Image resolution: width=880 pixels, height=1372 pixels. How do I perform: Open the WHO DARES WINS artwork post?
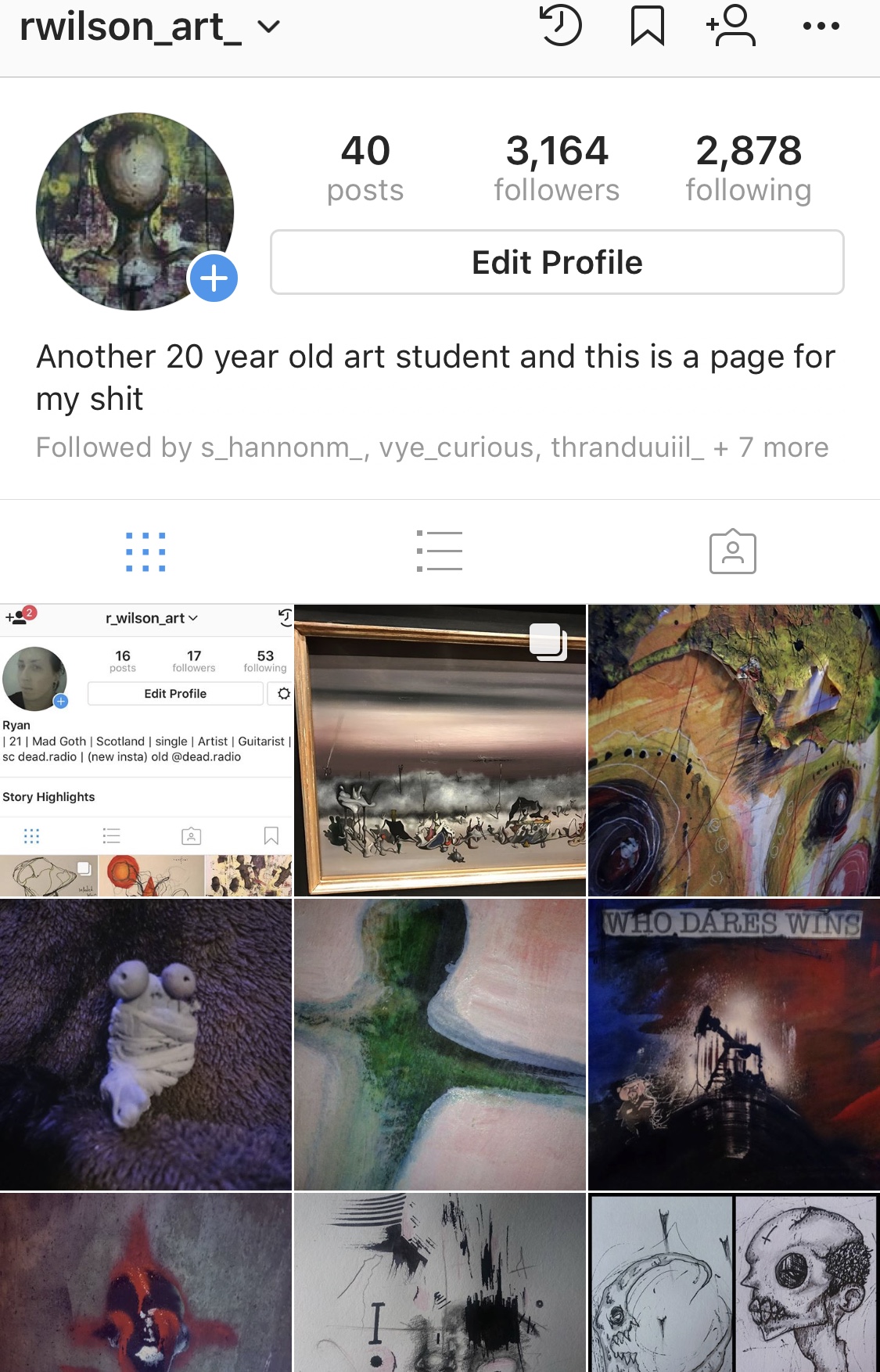click(x=734, y=1044)
